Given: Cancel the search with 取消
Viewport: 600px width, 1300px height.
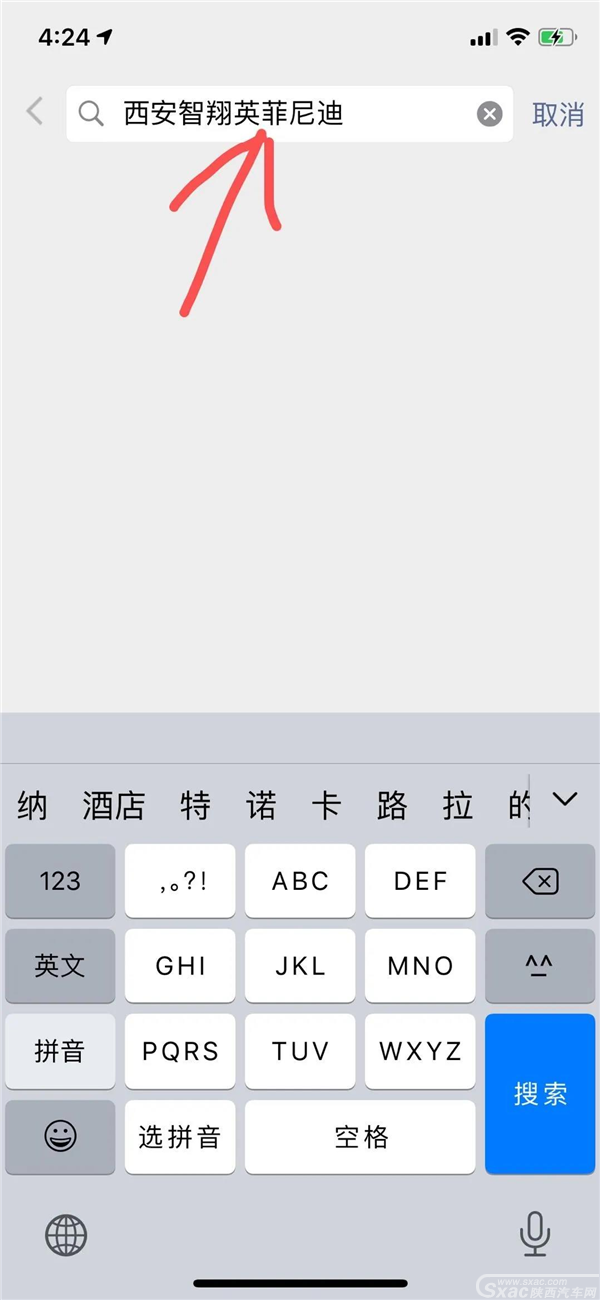Looking at the screenshot, I should (558, 114).
